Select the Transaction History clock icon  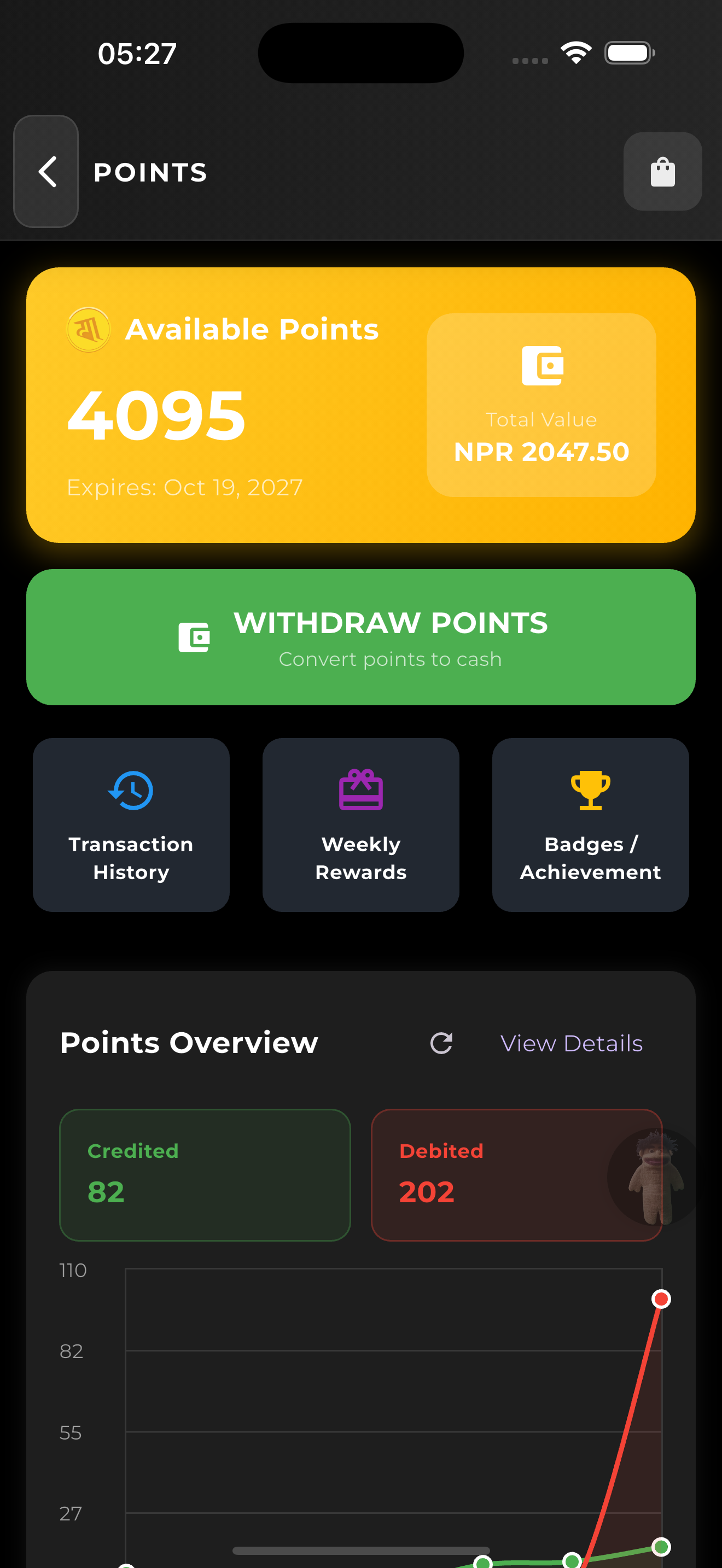pos(131,791)
